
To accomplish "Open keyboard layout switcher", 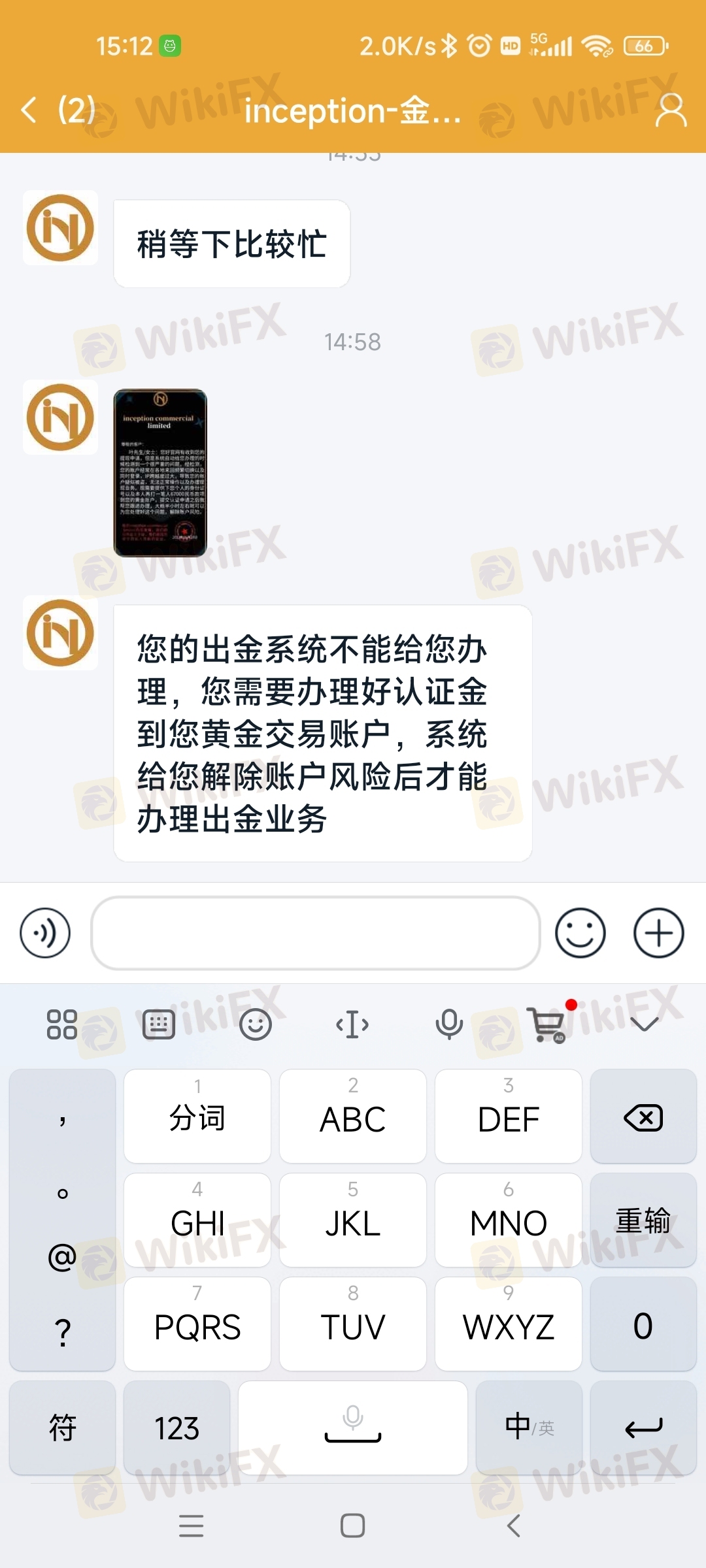I will (159, 1024).
